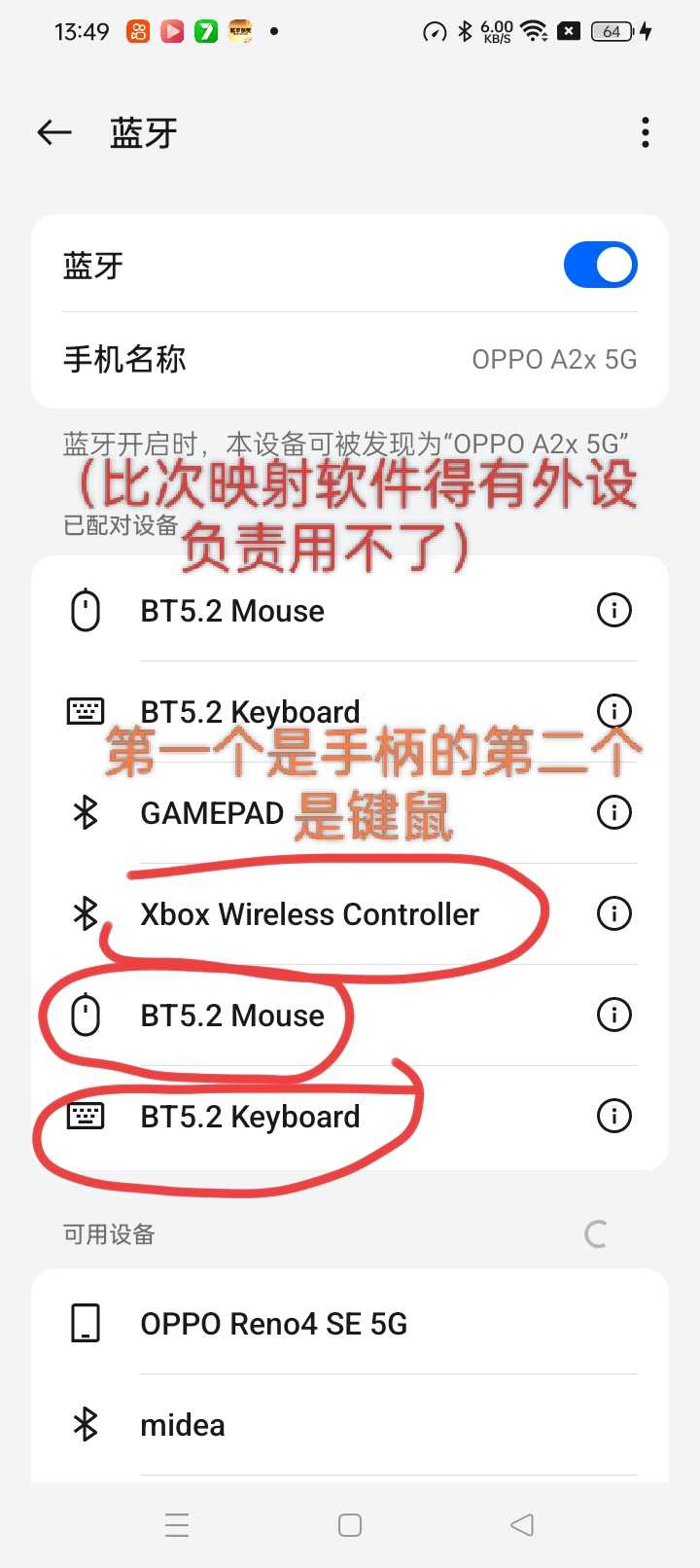Pair with the midea device

click(x=183, y=1425)
